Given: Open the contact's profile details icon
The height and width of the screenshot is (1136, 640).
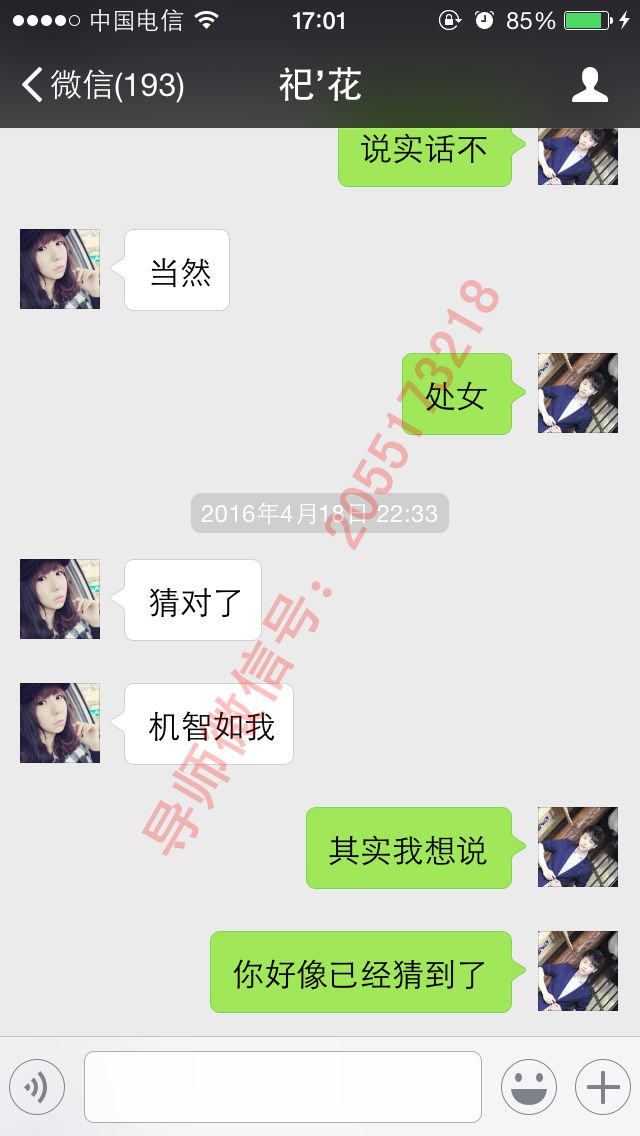Looking at the screenshot, I should coord(590,85).
